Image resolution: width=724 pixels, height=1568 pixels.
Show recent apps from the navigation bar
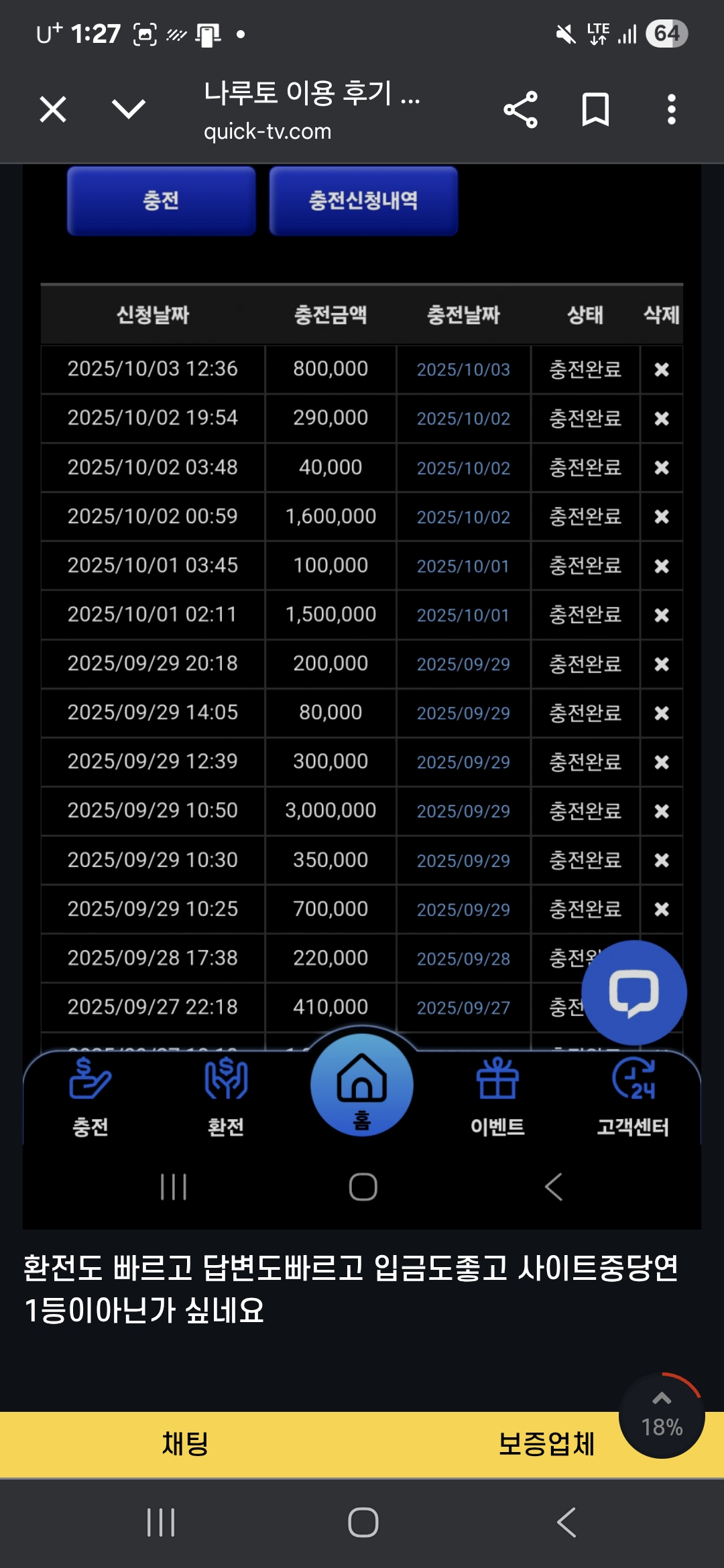[x=161, y=1522]
